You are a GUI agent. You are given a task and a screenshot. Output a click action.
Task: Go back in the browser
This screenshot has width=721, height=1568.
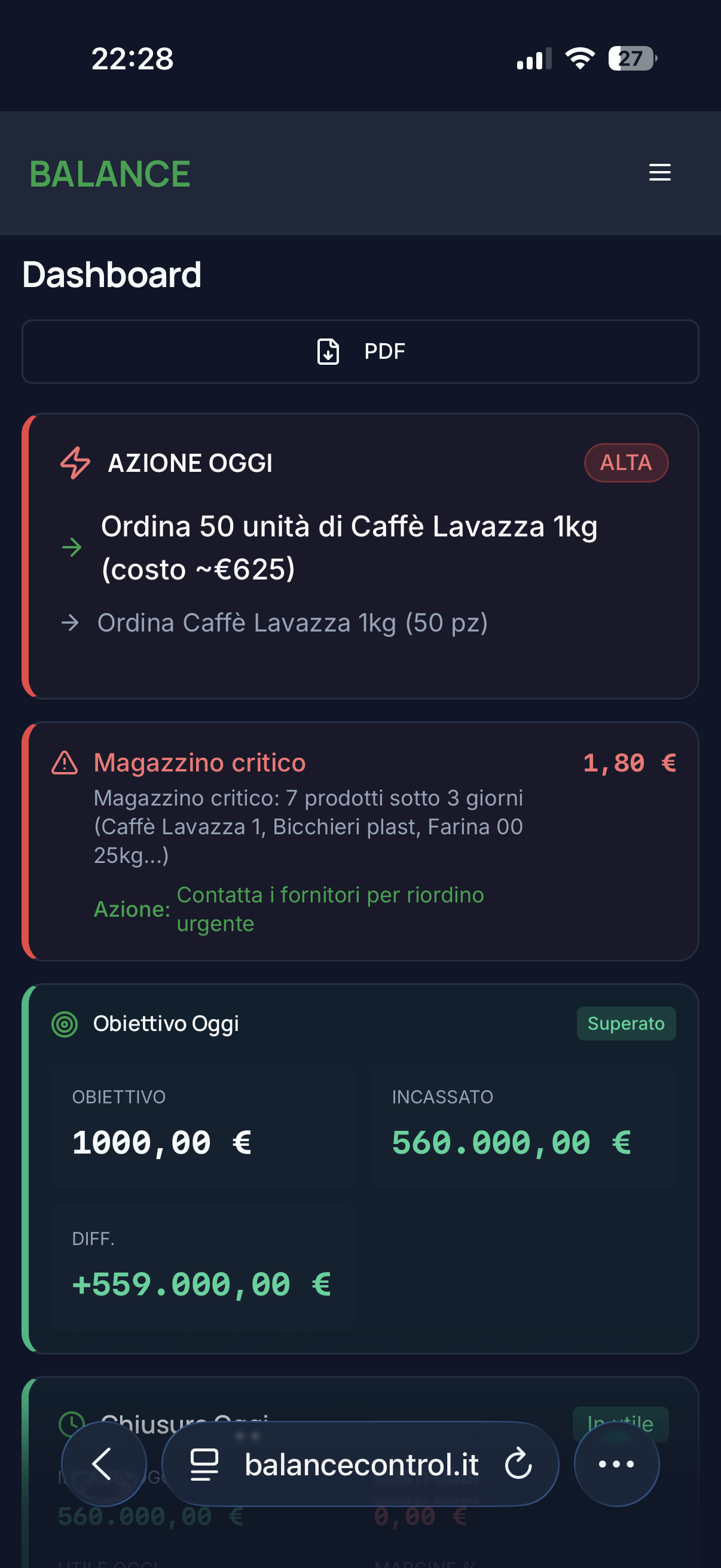pos(103,1463)
